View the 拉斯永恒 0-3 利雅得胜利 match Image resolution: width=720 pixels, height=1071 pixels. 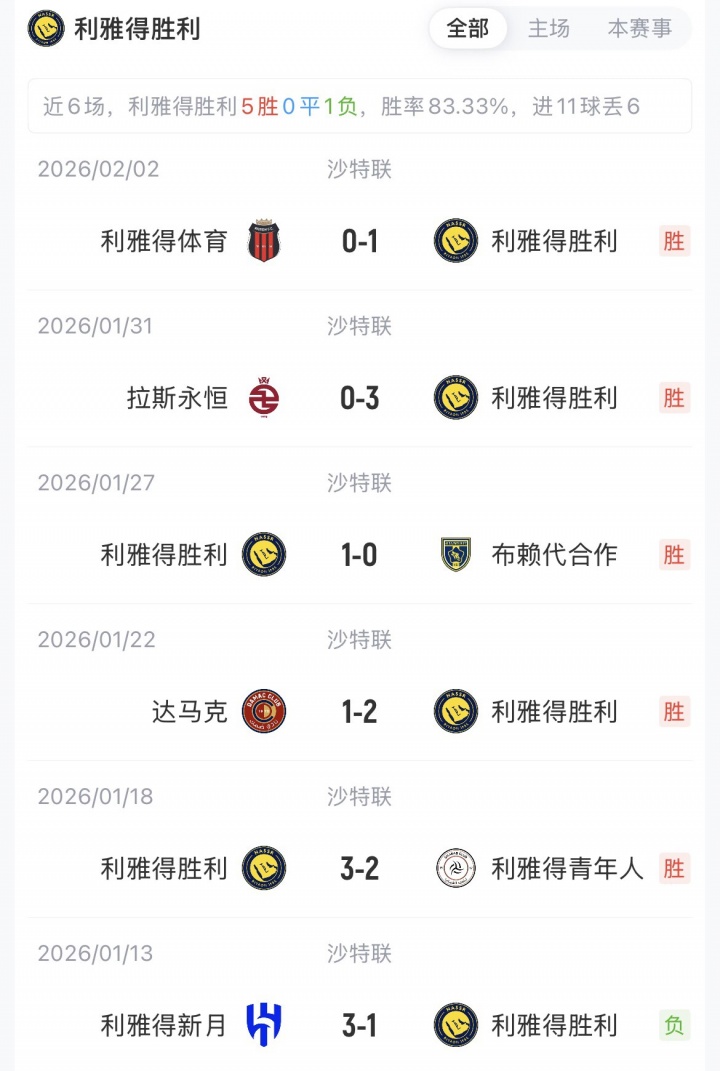click(x=359, y=398)
